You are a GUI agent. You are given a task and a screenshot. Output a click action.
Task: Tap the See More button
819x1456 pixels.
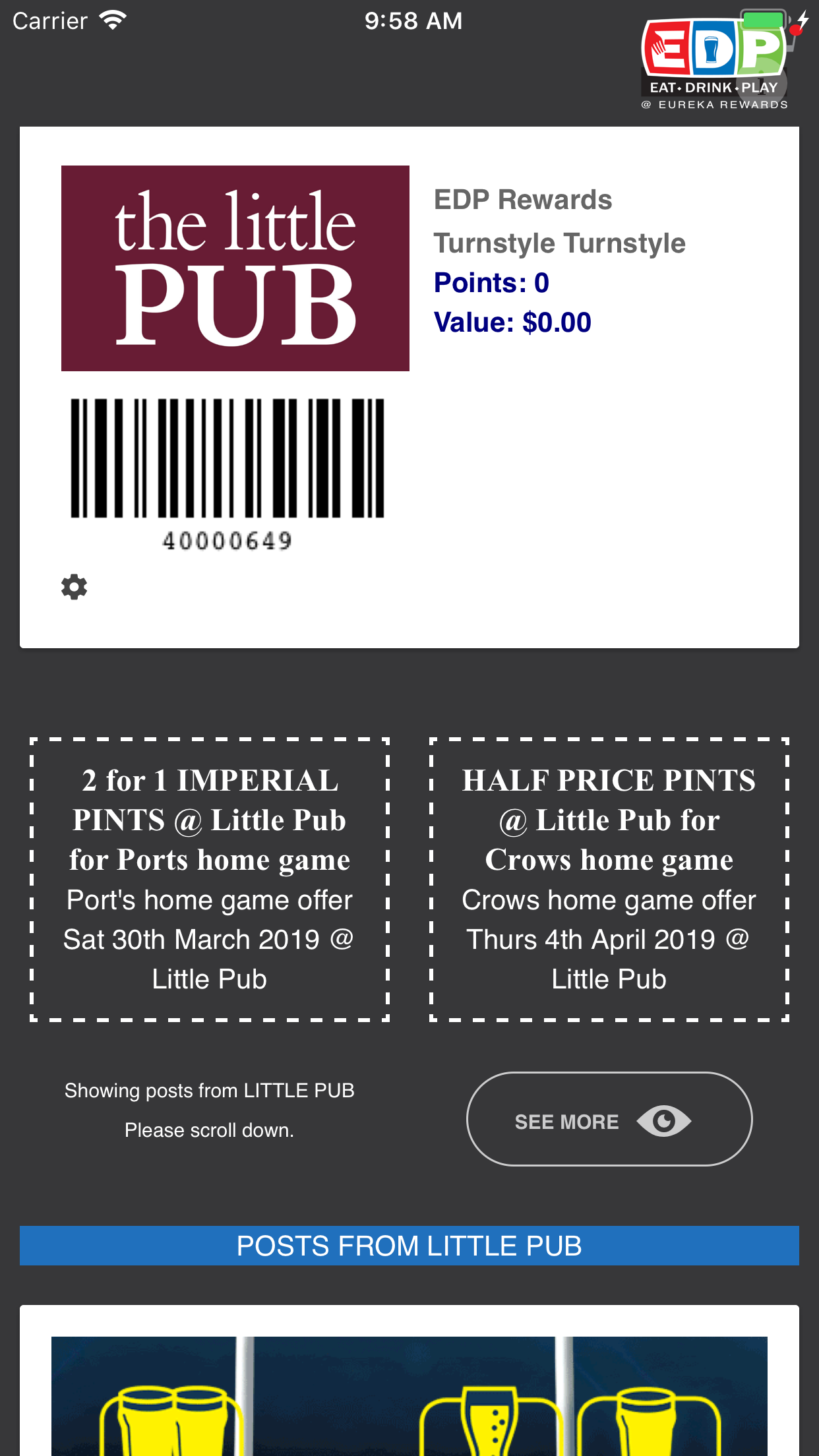point(609,1120)
